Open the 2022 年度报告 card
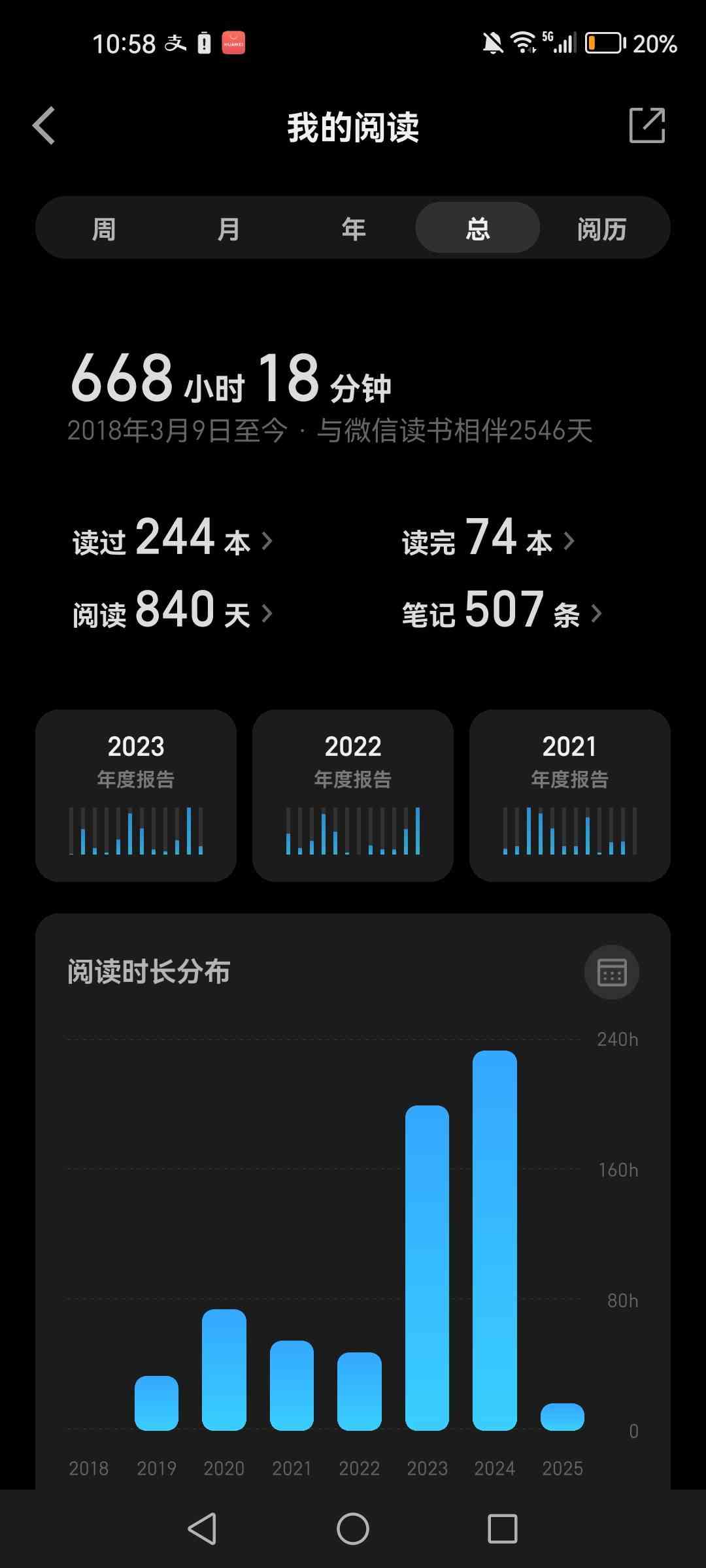The image size is (706, 1568). click(353, 795)
